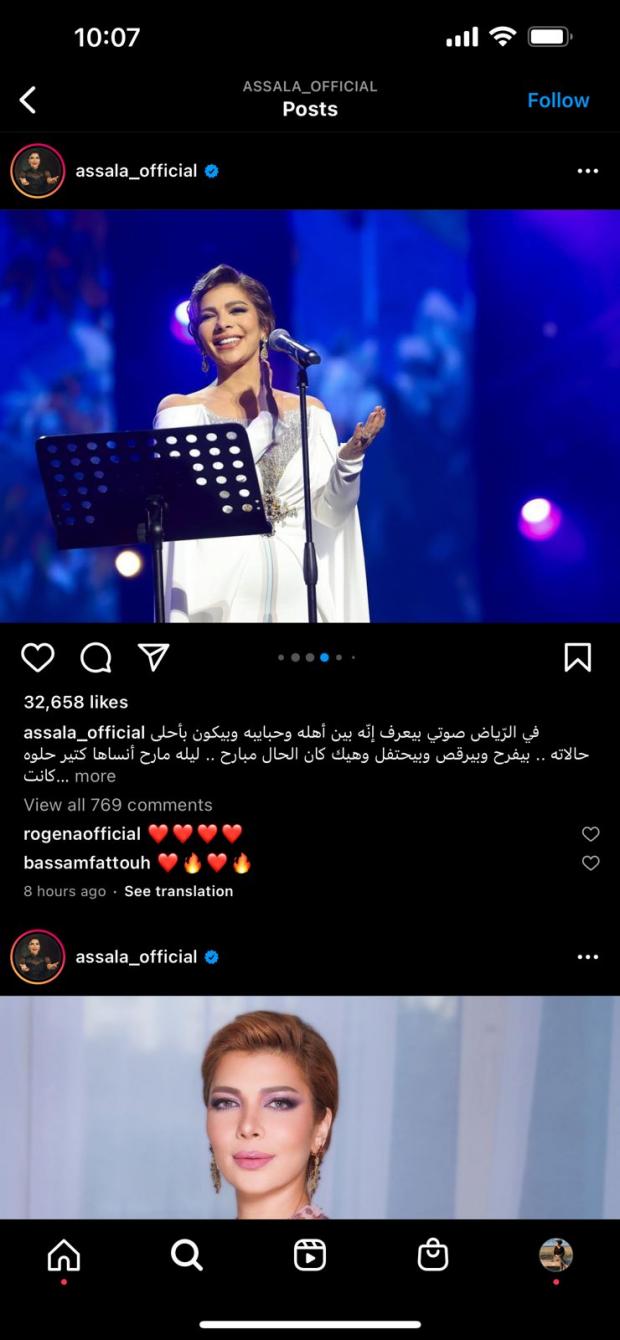Screen dimensions: 620x1340
Task: Open the Reels tab
Action: tap(310, 1254)
